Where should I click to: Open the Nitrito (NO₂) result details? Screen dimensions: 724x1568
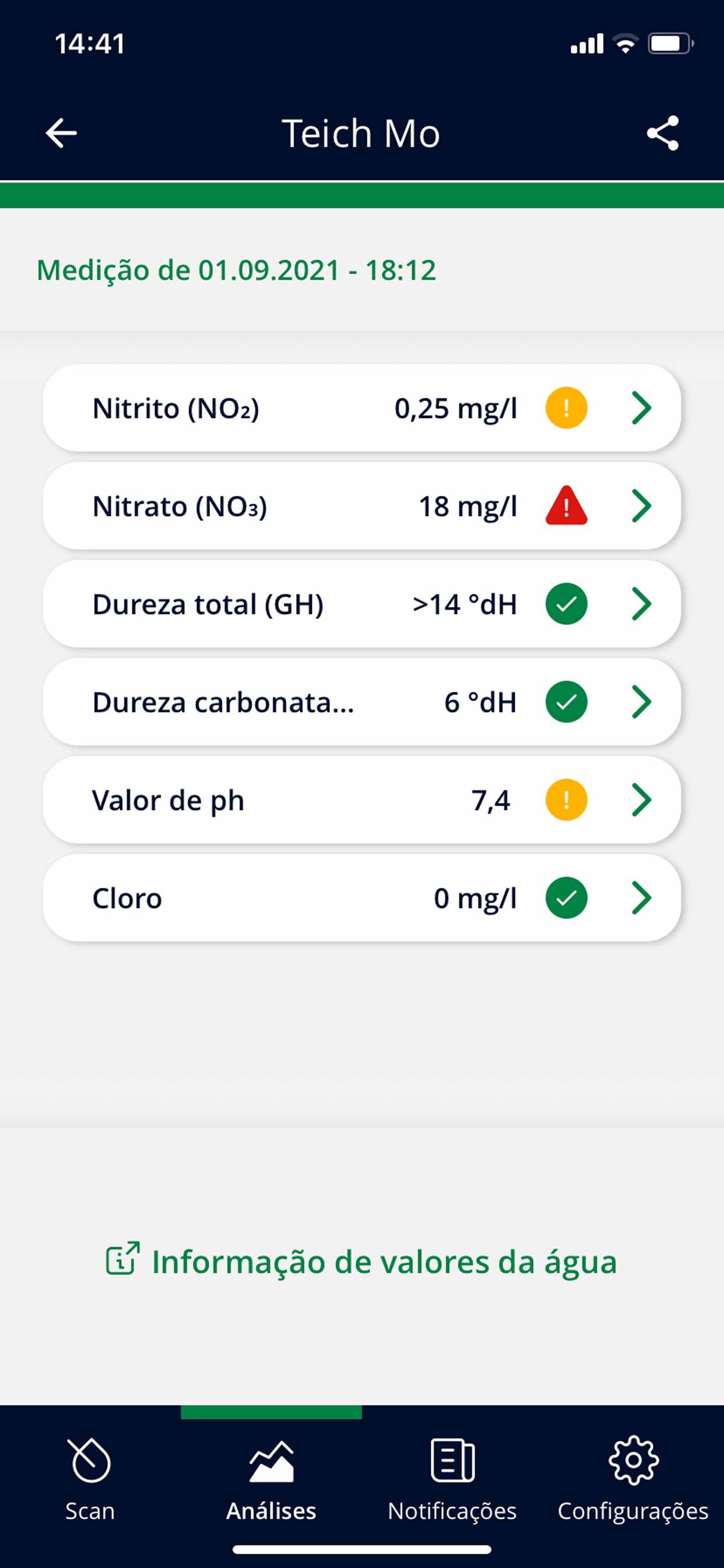click(x=361, y=408)
